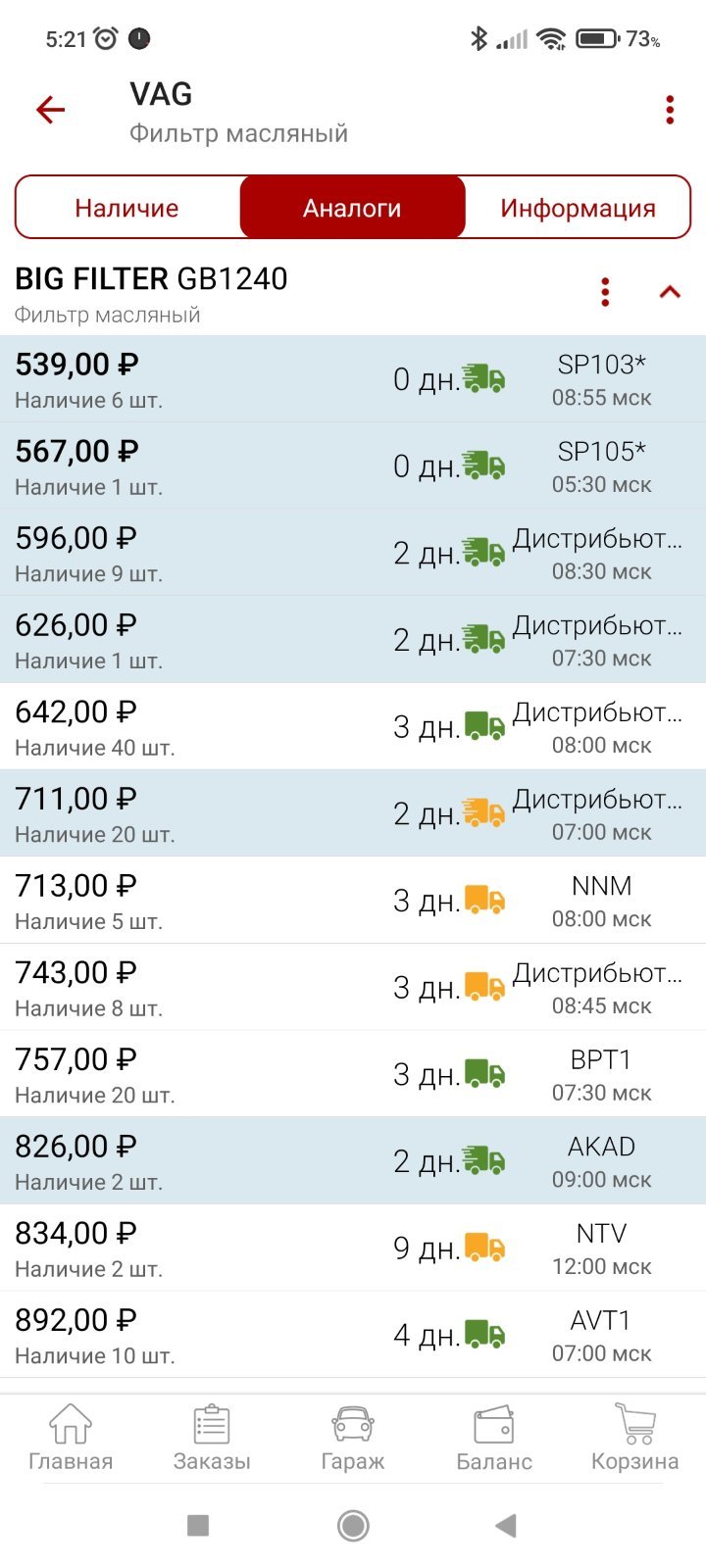Open the options menu for BIG FILTER GB1240

pyautogui.click(x=605, y=292)
